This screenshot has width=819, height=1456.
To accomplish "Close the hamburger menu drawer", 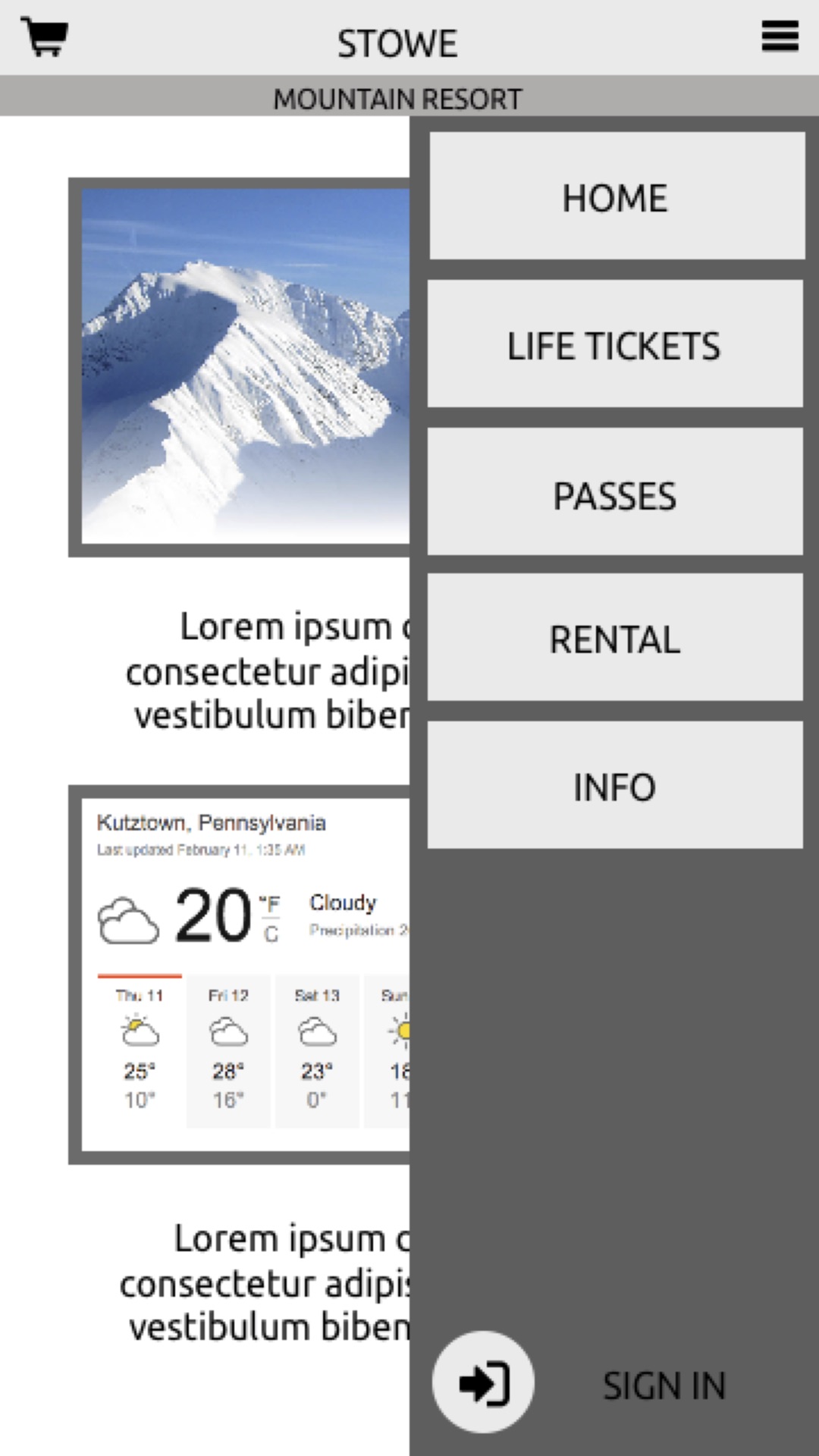I will [x=780, y=36].
